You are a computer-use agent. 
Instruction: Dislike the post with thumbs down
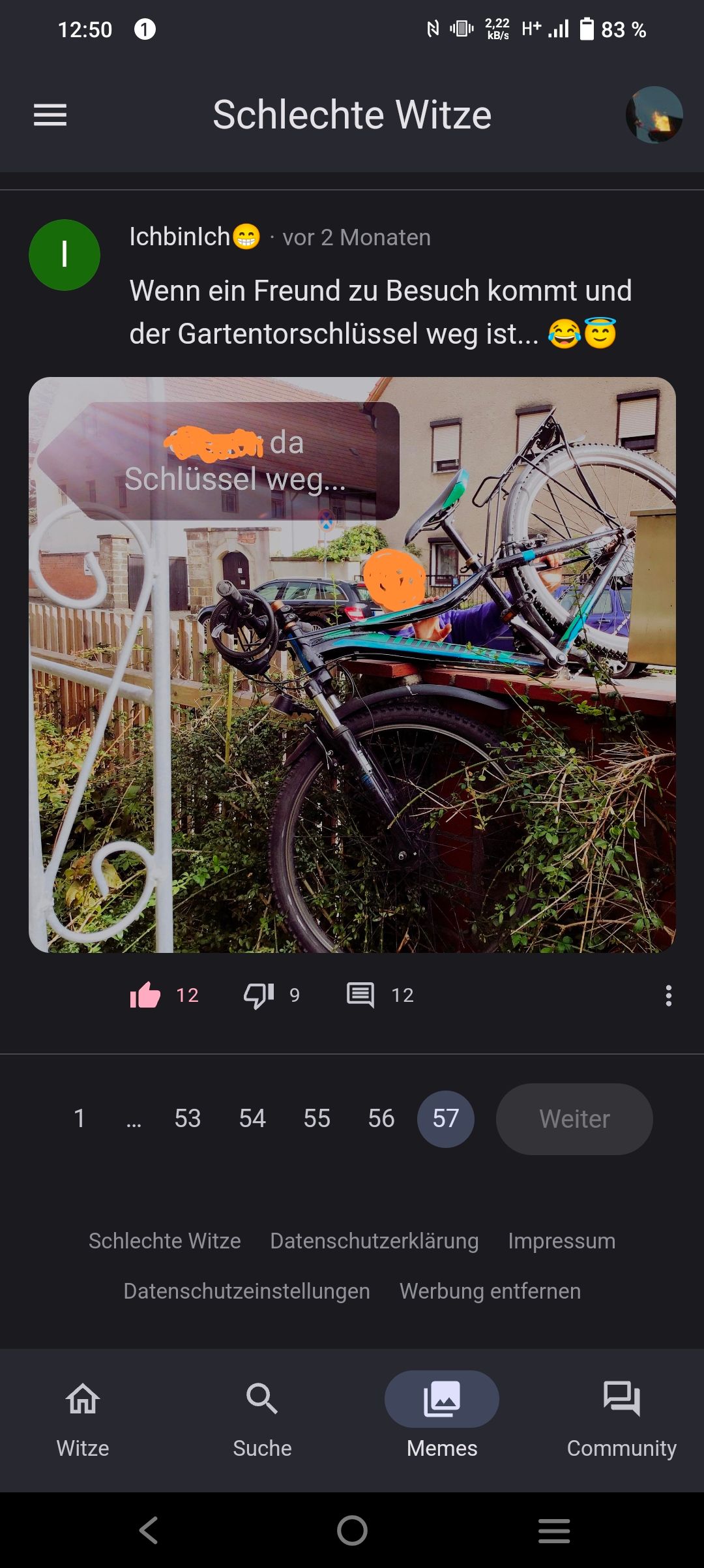[x=259, y=995]
